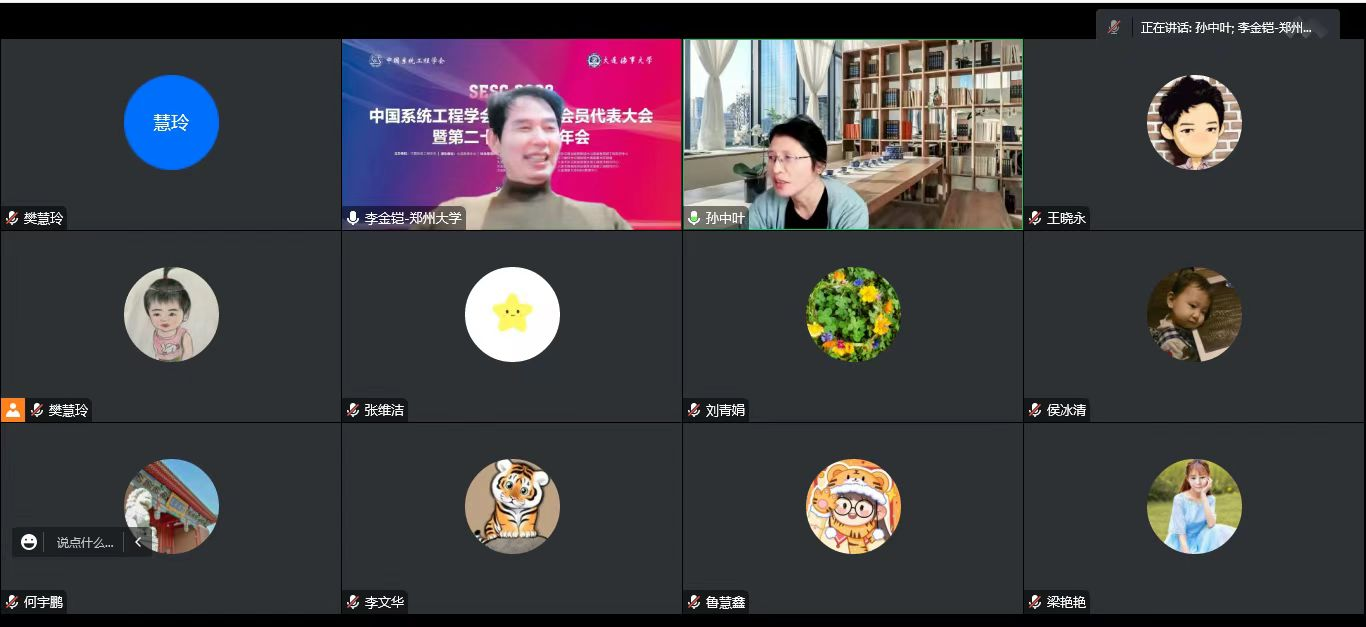Select 李文华's participant tile
This screenshot has height=627, width=1366.
click(x=511, y=518)
